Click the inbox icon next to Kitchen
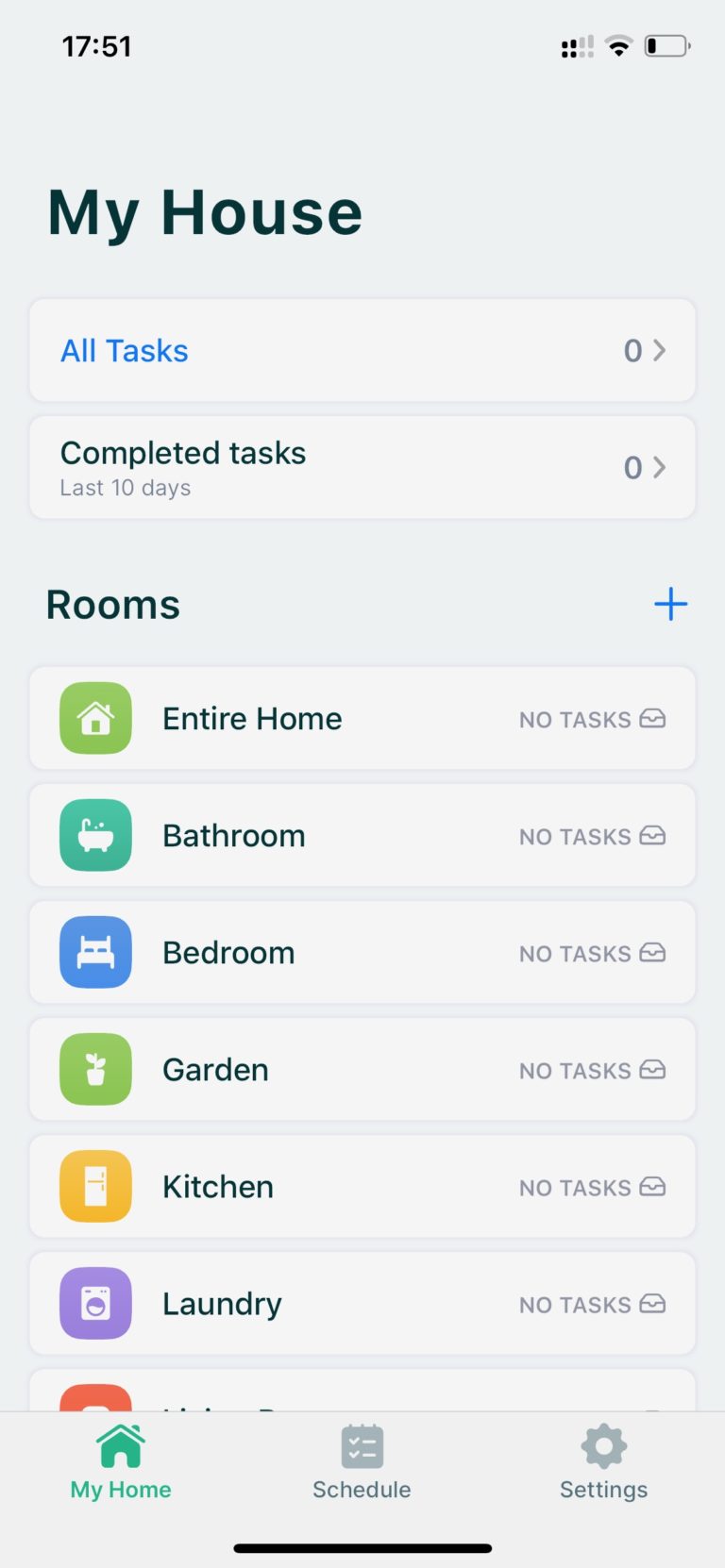 [x=652, y=1187]
